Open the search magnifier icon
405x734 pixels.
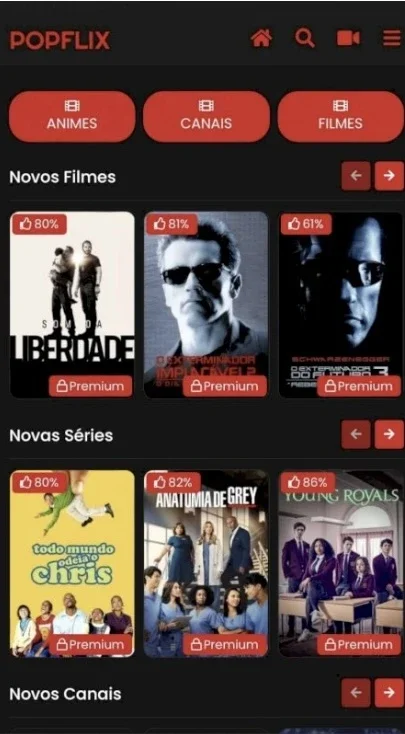coord(305,38)
